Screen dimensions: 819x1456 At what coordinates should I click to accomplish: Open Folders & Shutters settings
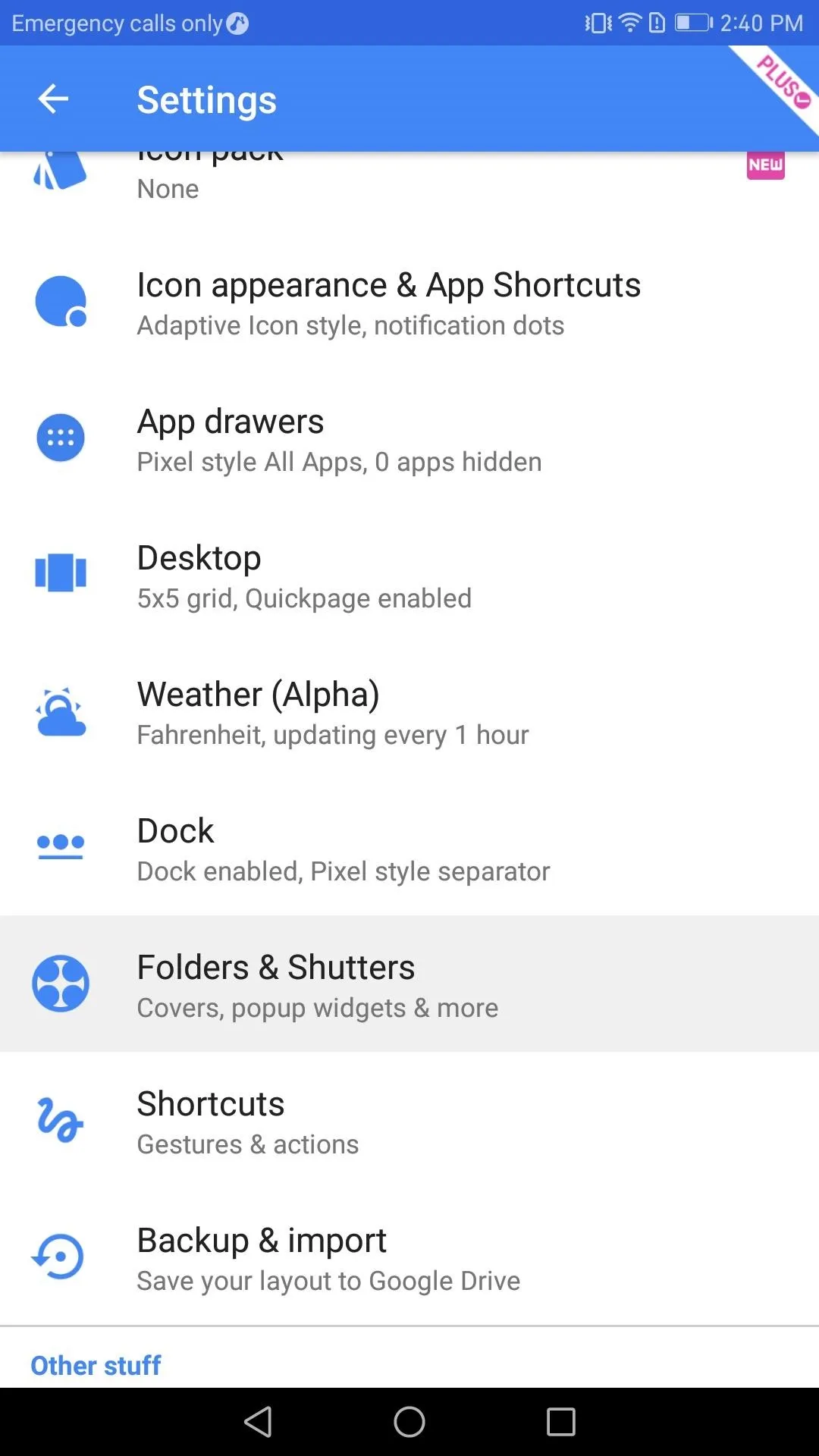(x=409, y=984)
